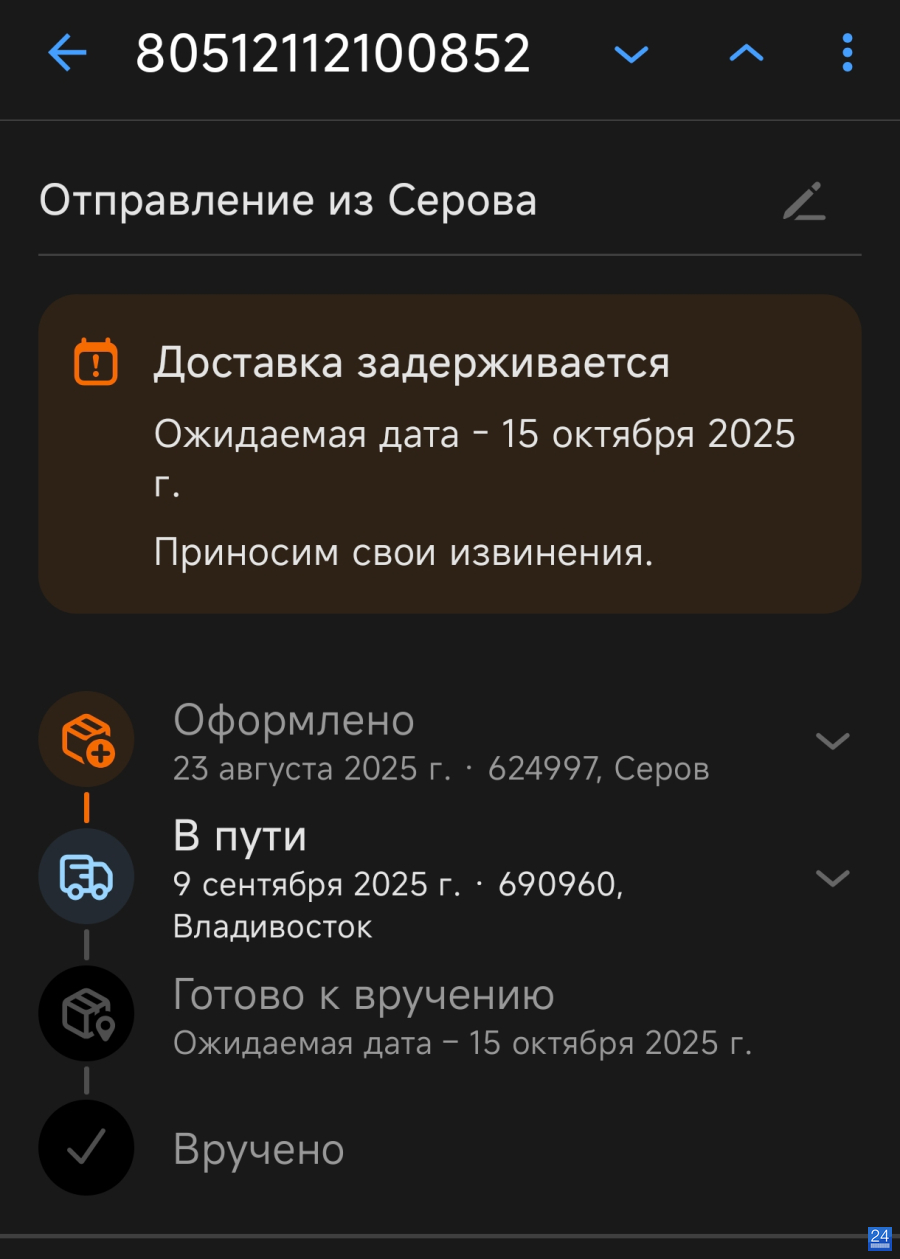The image size is (900, 1259).
Task: Go to previous item with up chevron
Action: click(746, 53)
